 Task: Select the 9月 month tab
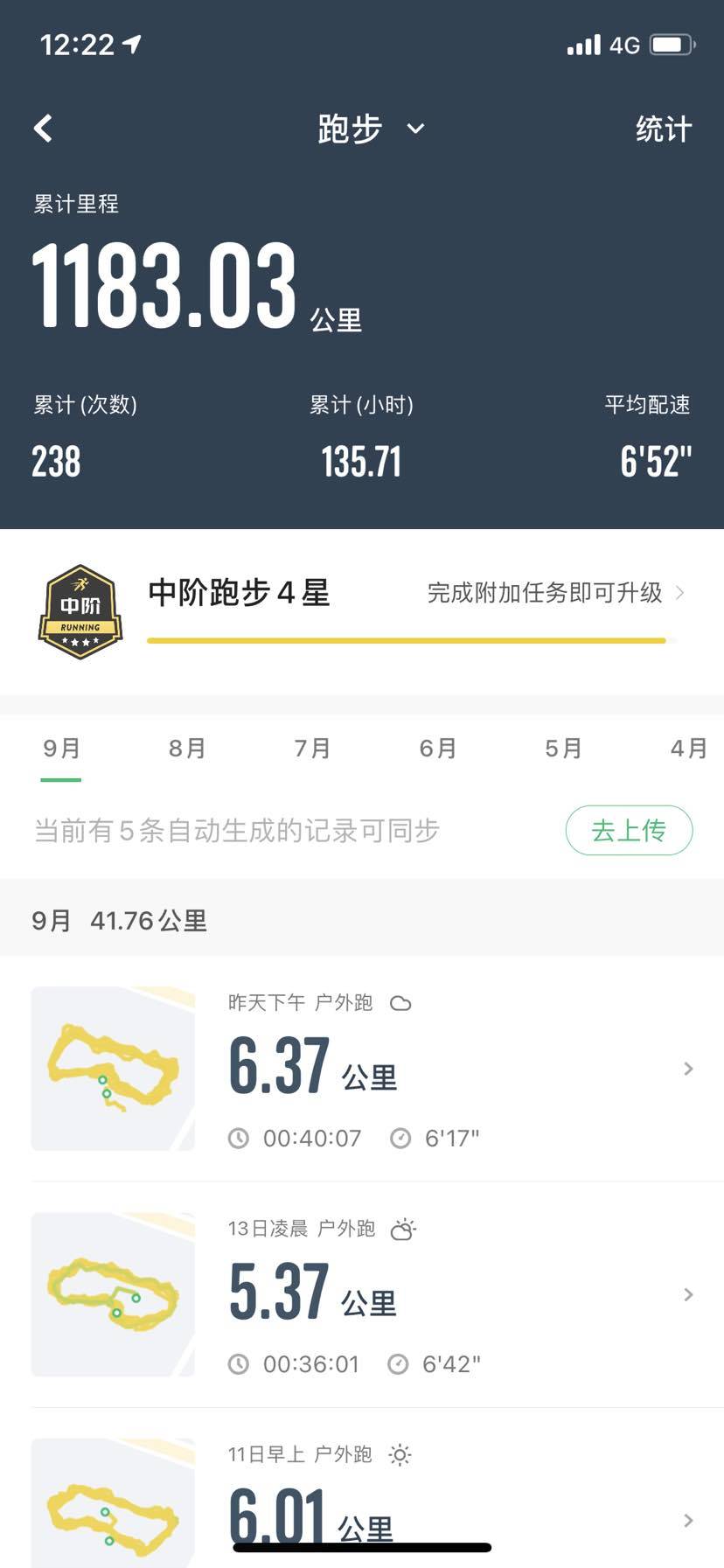click(x=61, y=749)
